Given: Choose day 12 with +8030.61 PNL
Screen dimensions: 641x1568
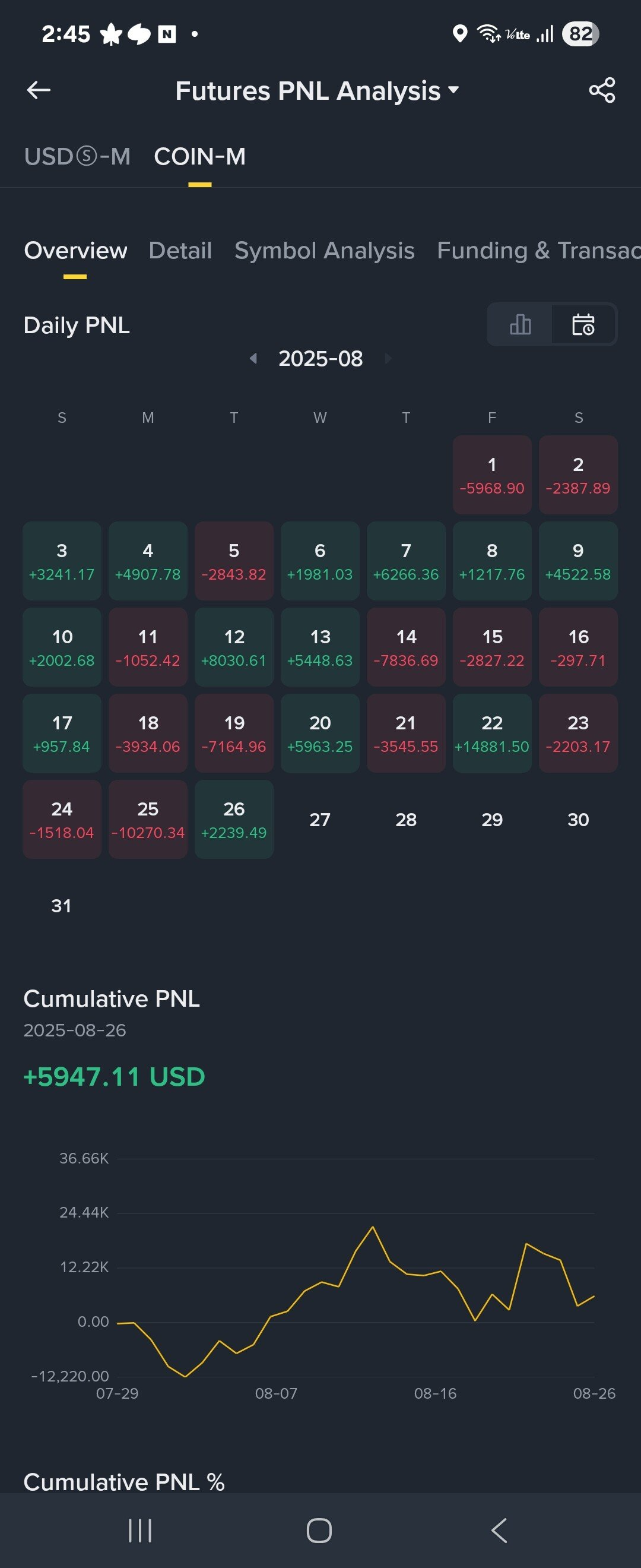Looking at the screenshot, I should [x=233, y=646].
